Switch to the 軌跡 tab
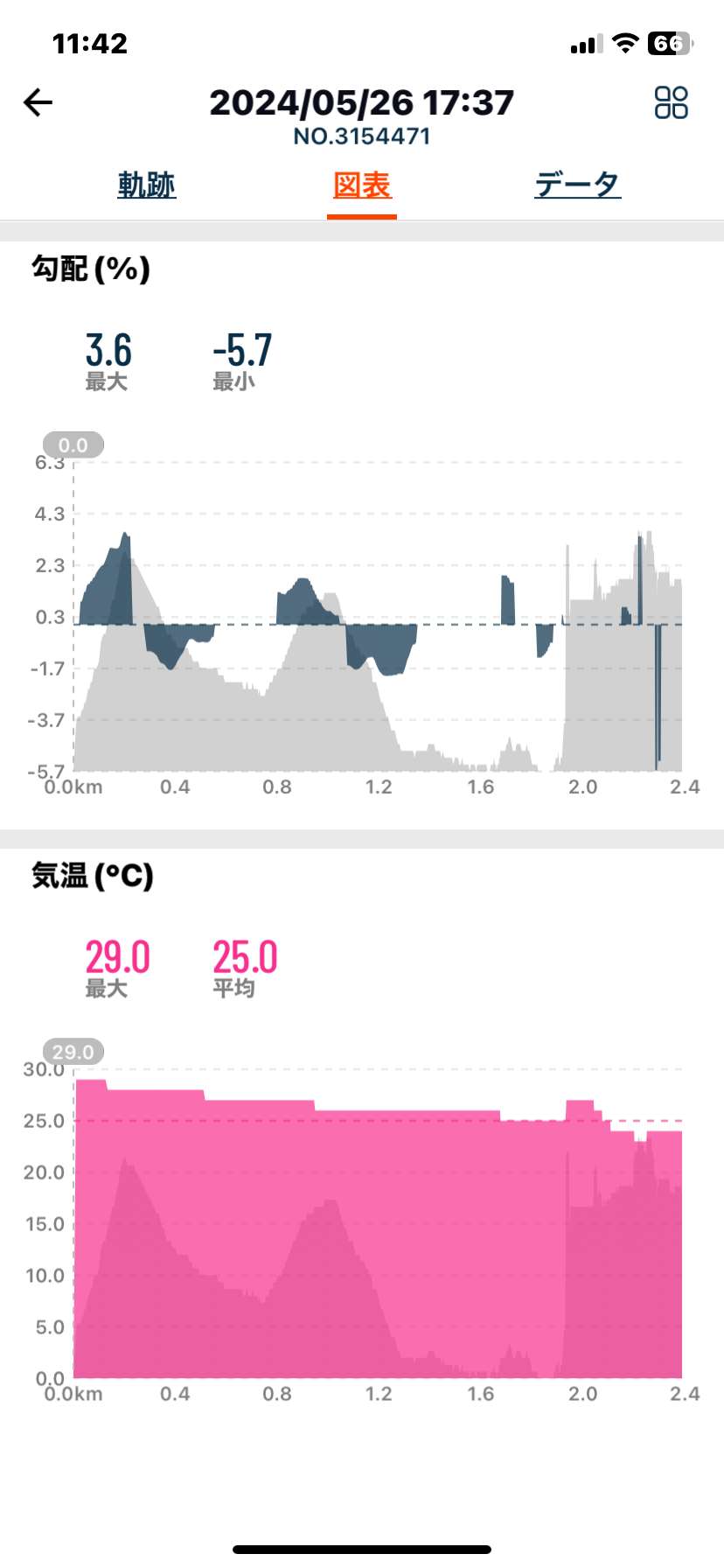The height and width of the screenshot is (1568, 724). point(147,185)
